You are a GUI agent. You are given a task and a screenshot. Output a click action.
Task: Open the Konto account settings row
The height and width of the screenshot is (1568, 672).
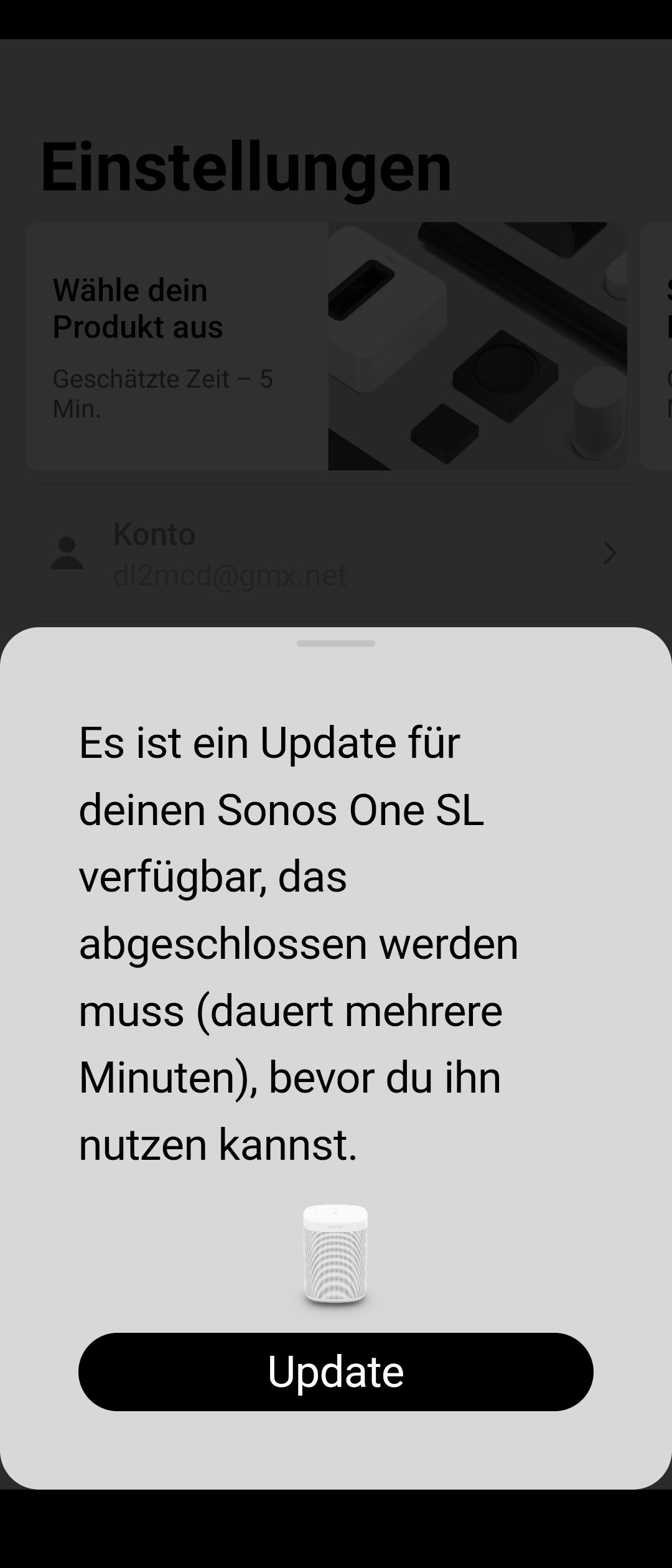pyautogui.click(x=335, y=553)
